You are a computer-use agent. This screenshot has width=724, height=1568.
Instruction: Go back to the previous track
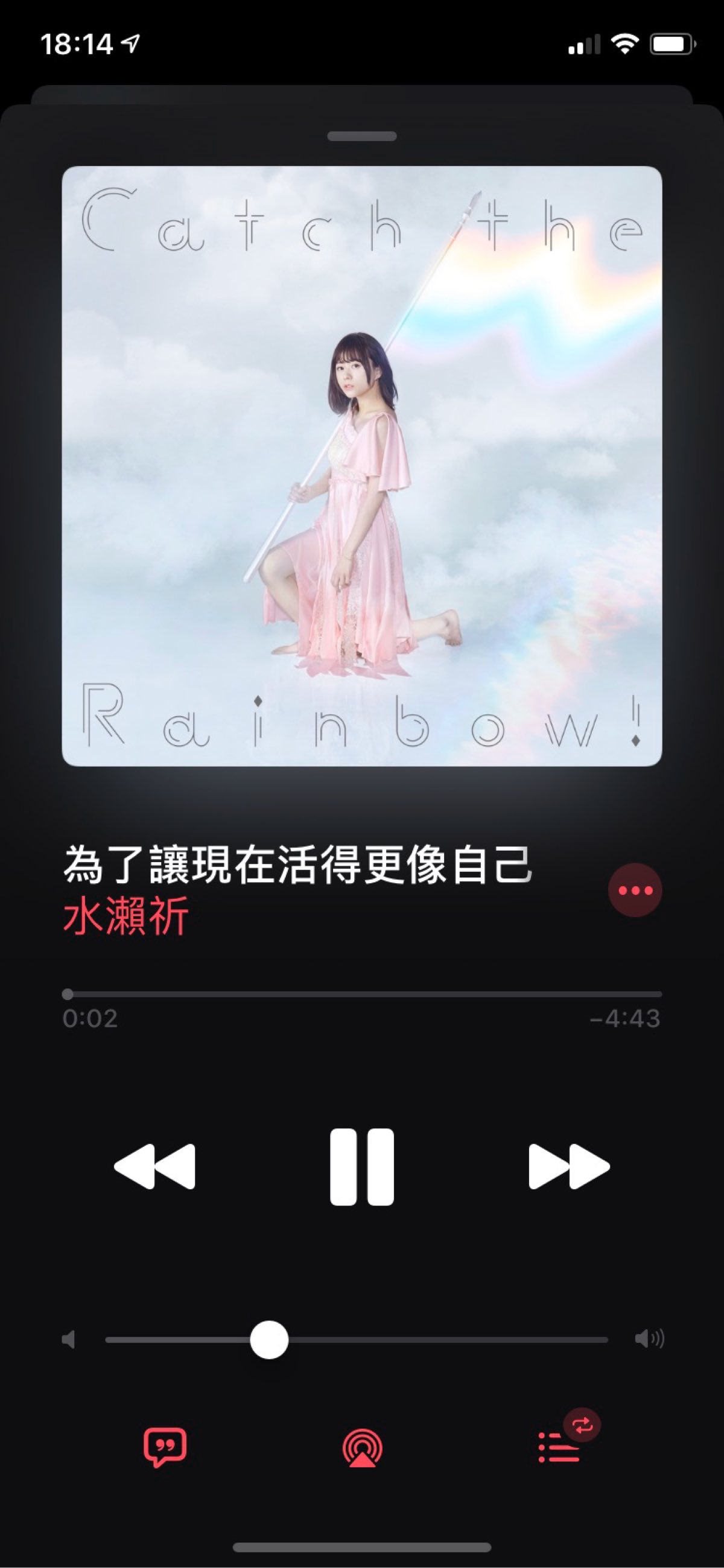click(x=154, y=1166)
